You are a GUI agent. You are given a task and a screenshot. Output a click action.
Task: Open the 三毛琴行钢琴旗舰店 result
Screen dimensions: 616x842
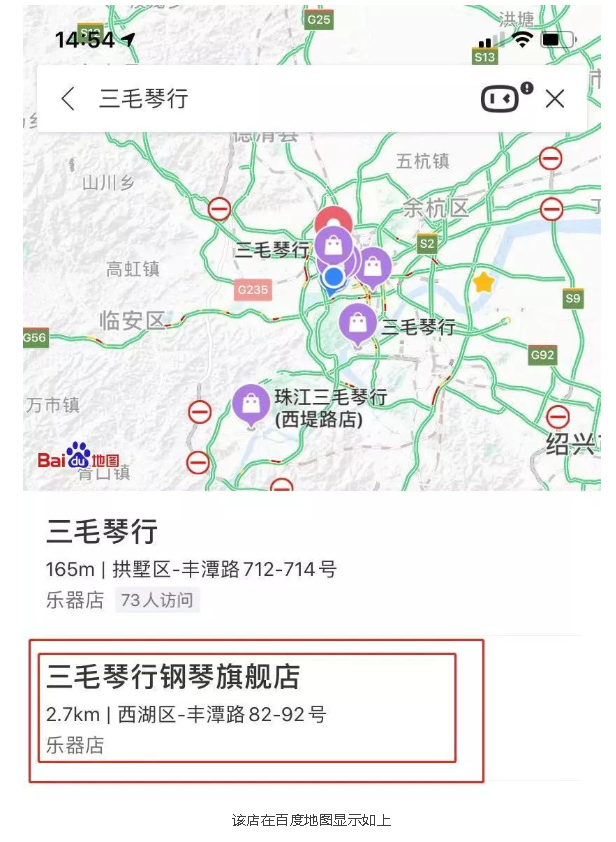pyautogui.click(x=247, y=708)
